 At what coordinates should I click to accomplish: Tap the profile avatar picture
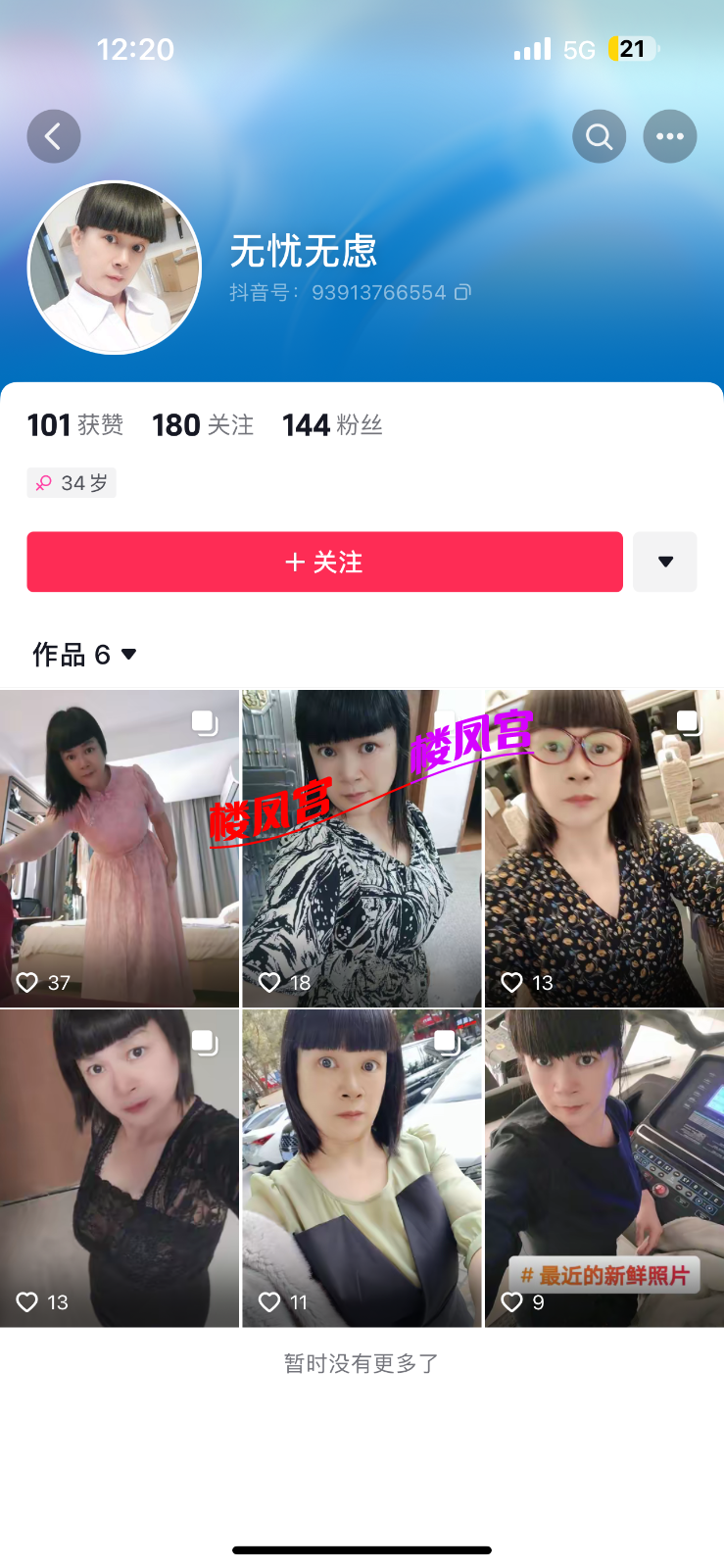pos(114,266)
